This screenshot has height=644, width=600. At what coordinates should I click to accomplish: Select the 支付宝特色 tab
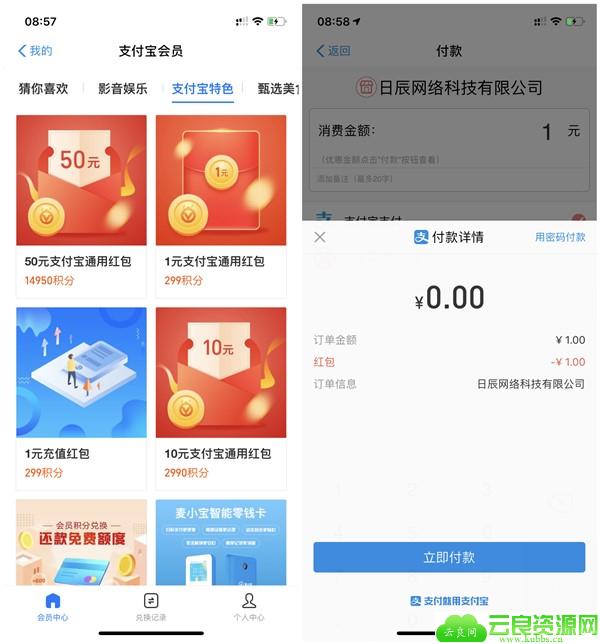tap(202, 88)
